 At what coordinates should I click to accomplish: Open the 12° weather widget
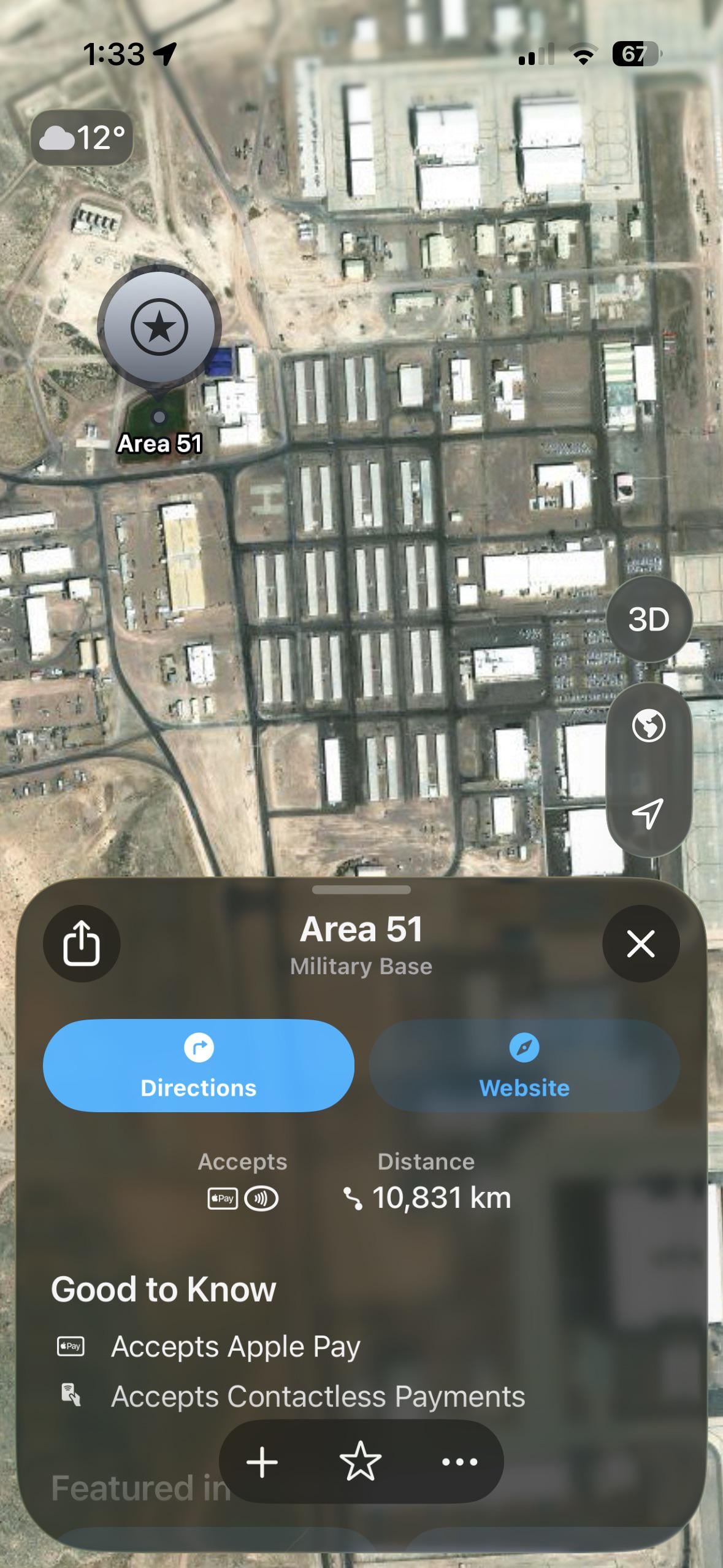coord(82,137)
